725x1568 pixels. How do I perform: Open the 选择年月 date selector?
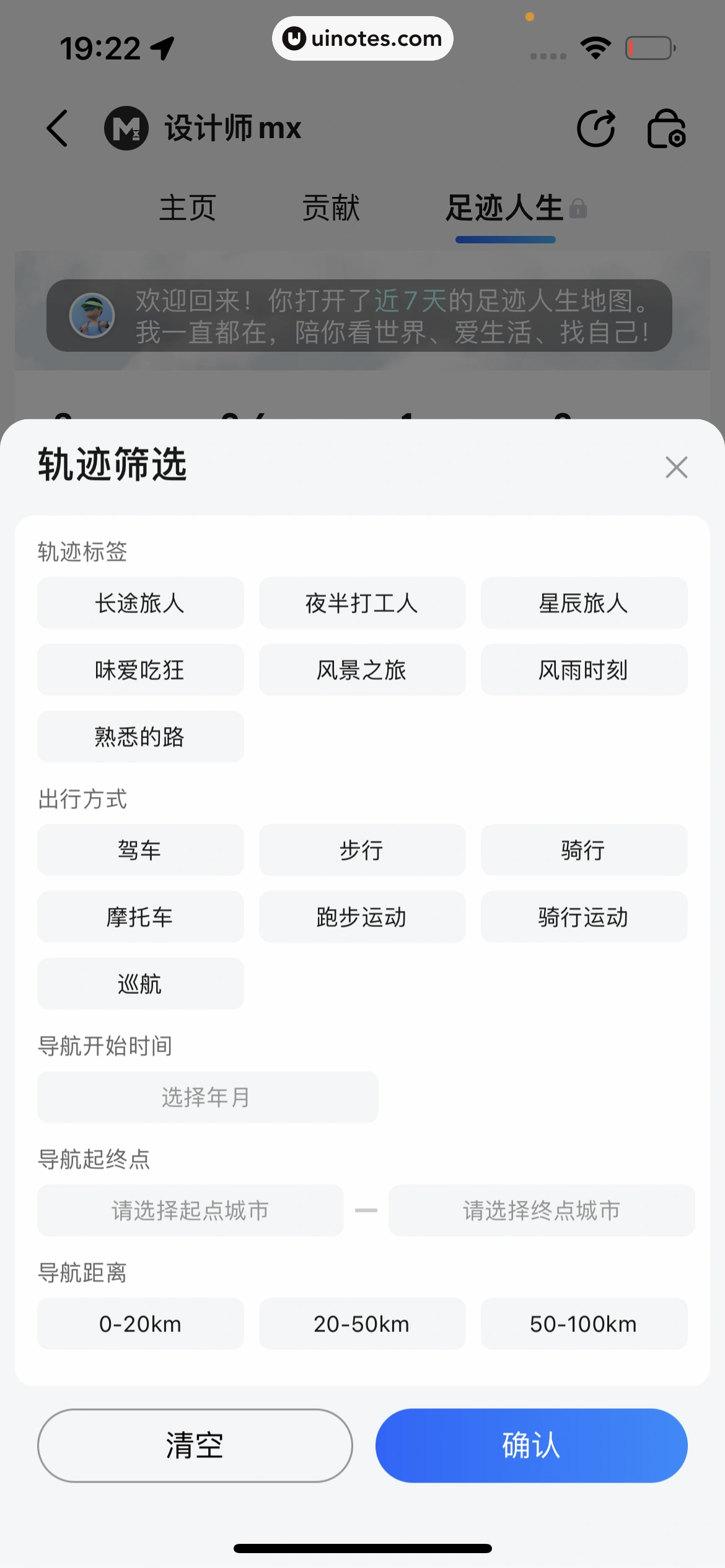click(x=208, y=1096)
